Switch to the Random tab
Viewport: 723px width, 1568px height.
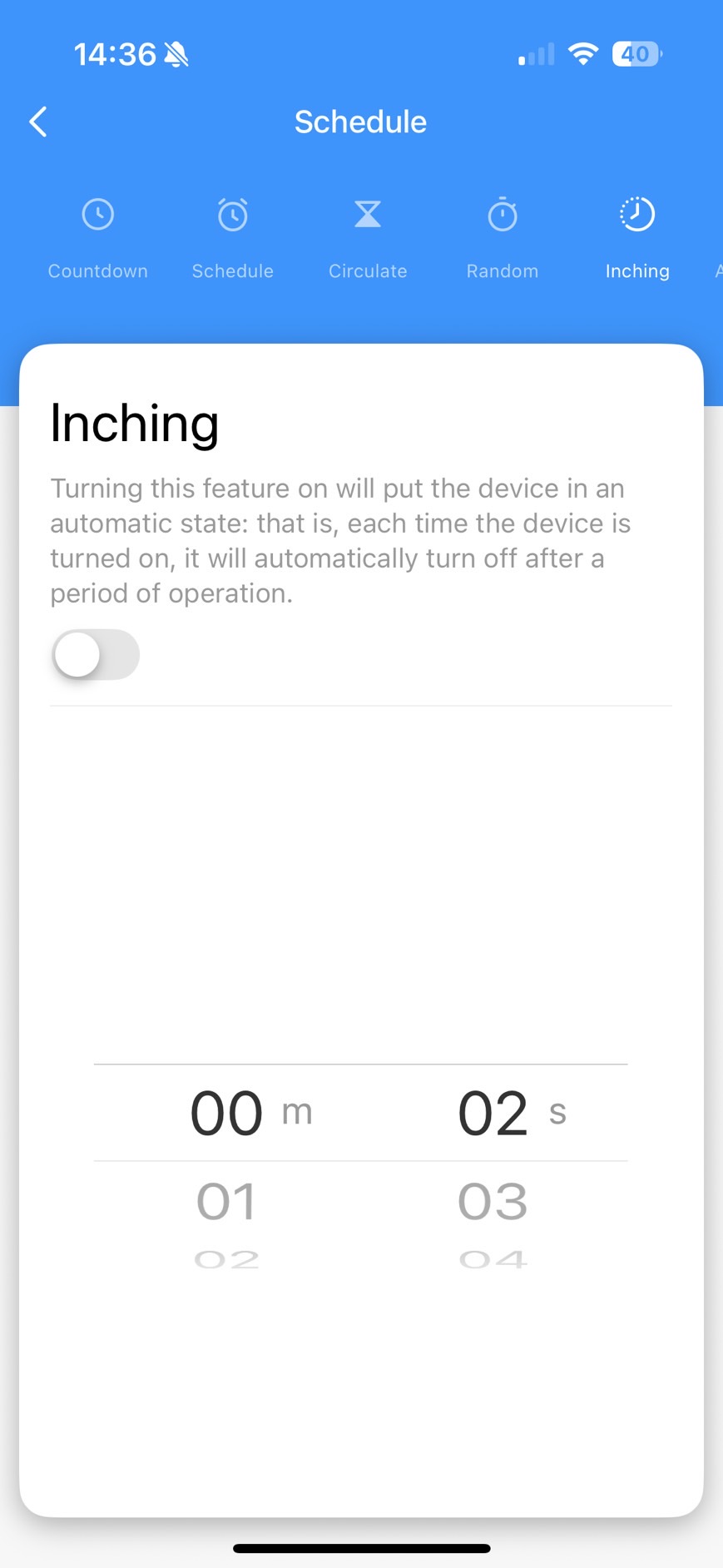(x=503, y=238)
